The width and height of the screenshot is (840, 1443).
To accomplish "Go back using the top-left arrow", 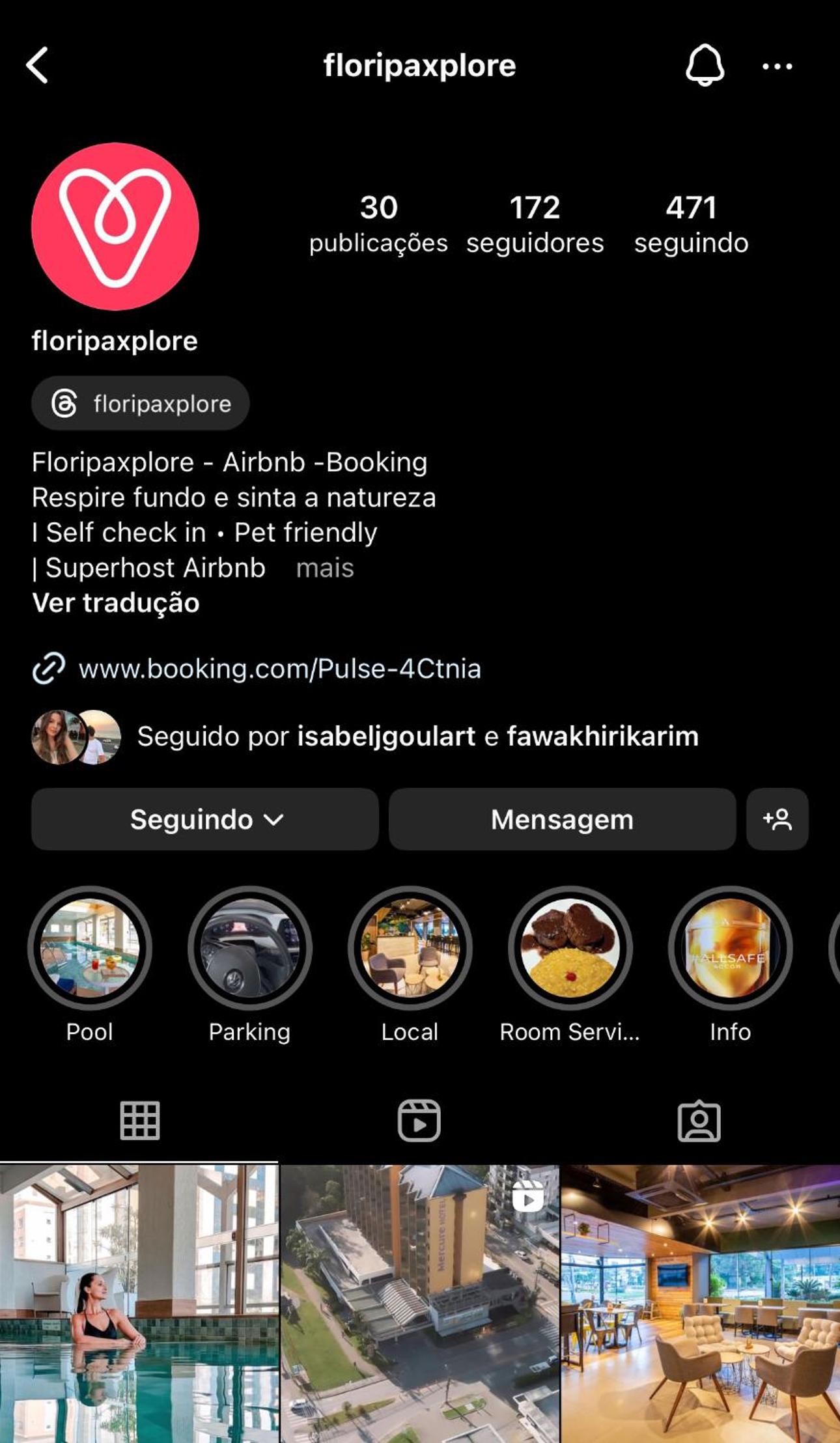I will [x=38, y=65].
